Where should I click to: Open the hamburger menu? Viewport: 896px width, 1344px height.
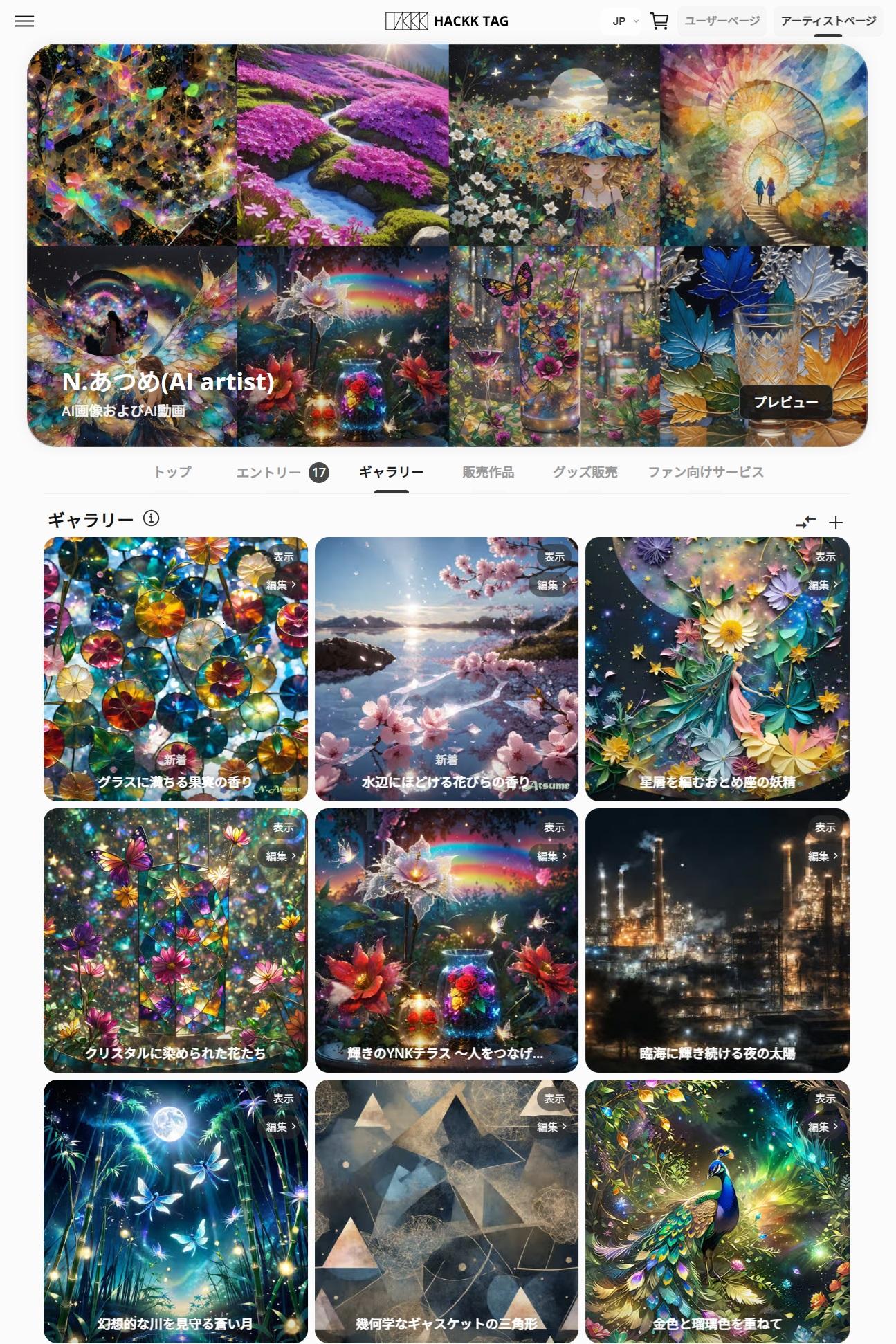click(x=24, y=21)
